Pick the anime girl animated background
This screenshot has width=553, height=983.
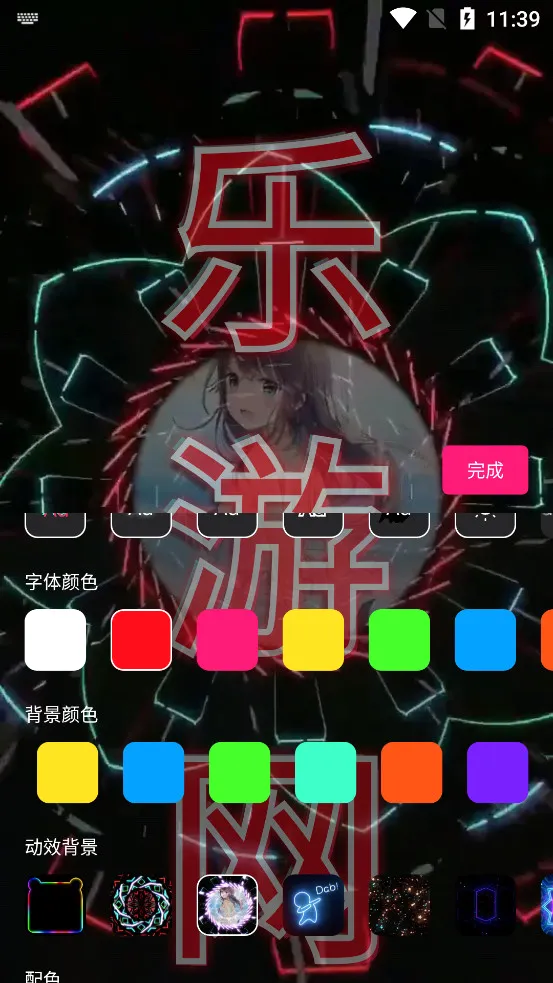pyautogui.click(x=227, y=905)
